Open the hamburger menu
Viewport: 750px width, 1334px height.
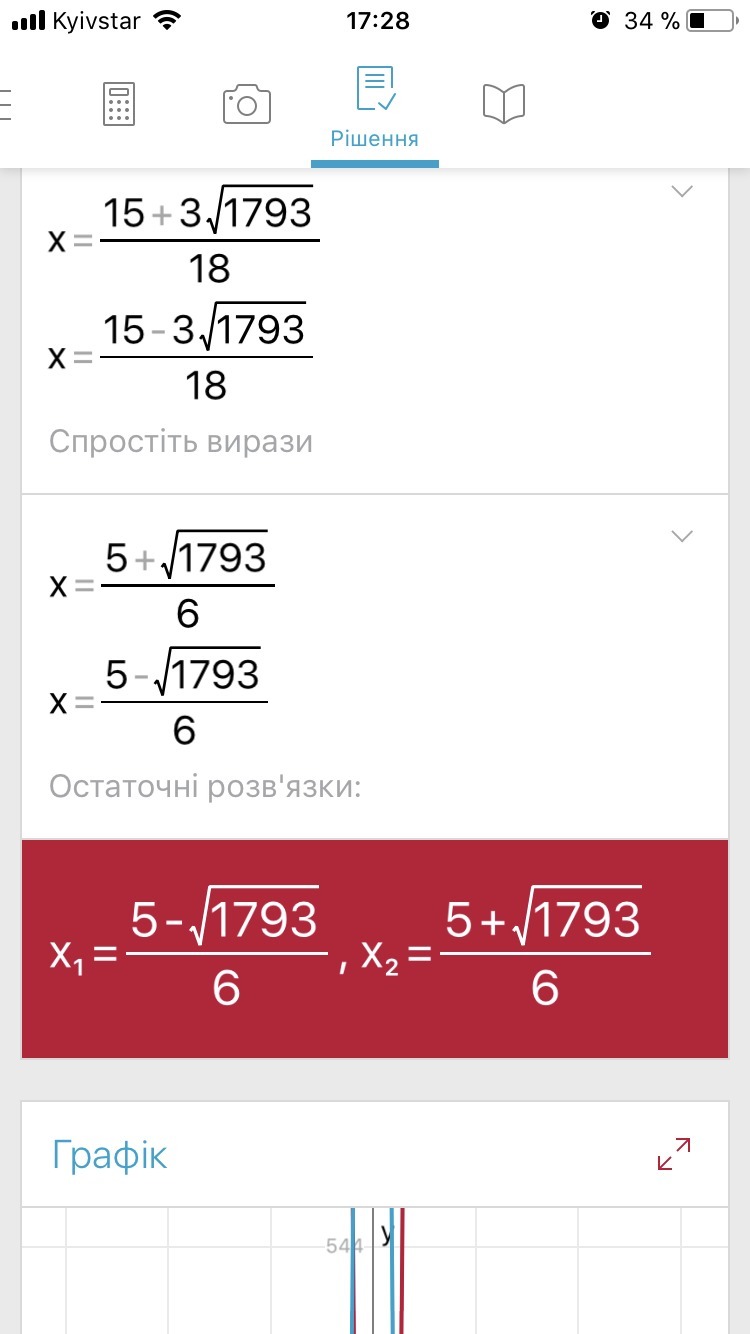pyautogui.click(x=6, y=104)
